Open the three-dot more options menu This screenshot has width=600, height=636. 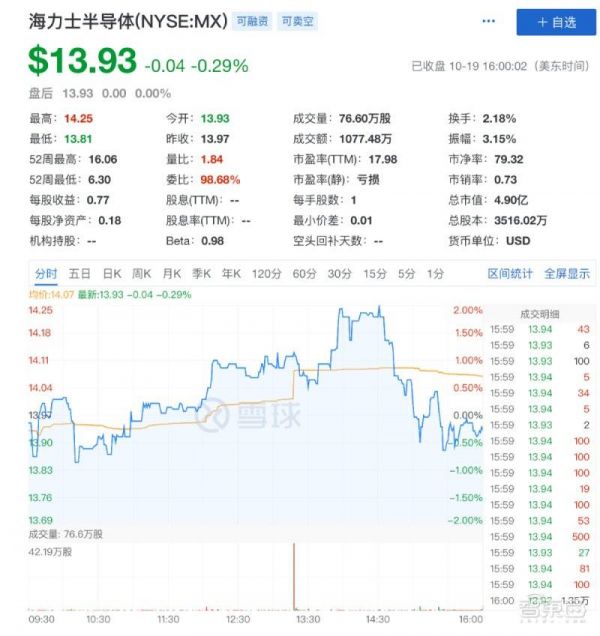click(488, 21)
